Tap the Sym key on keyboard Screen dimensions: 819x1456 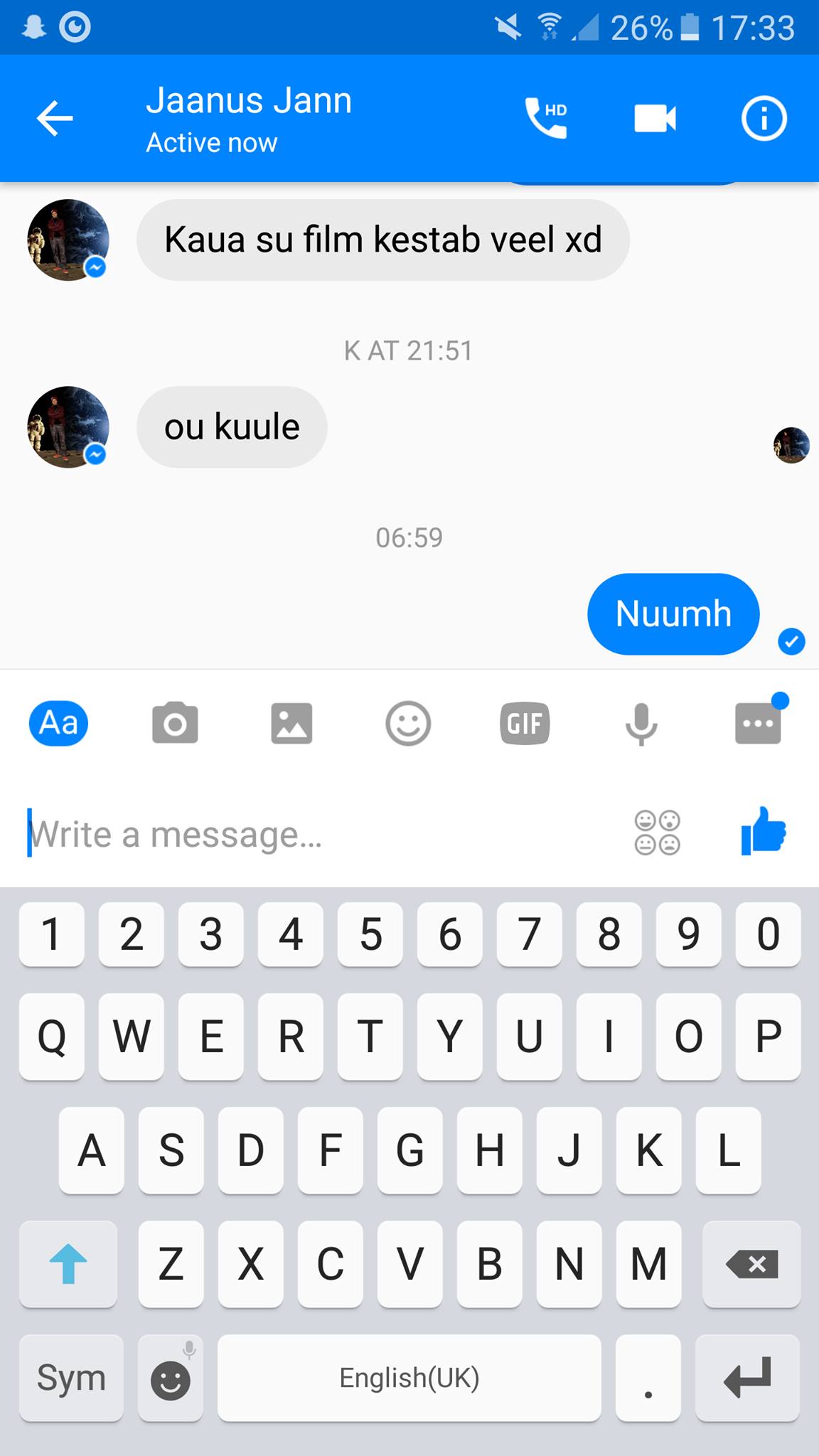tap(71, 1378)
